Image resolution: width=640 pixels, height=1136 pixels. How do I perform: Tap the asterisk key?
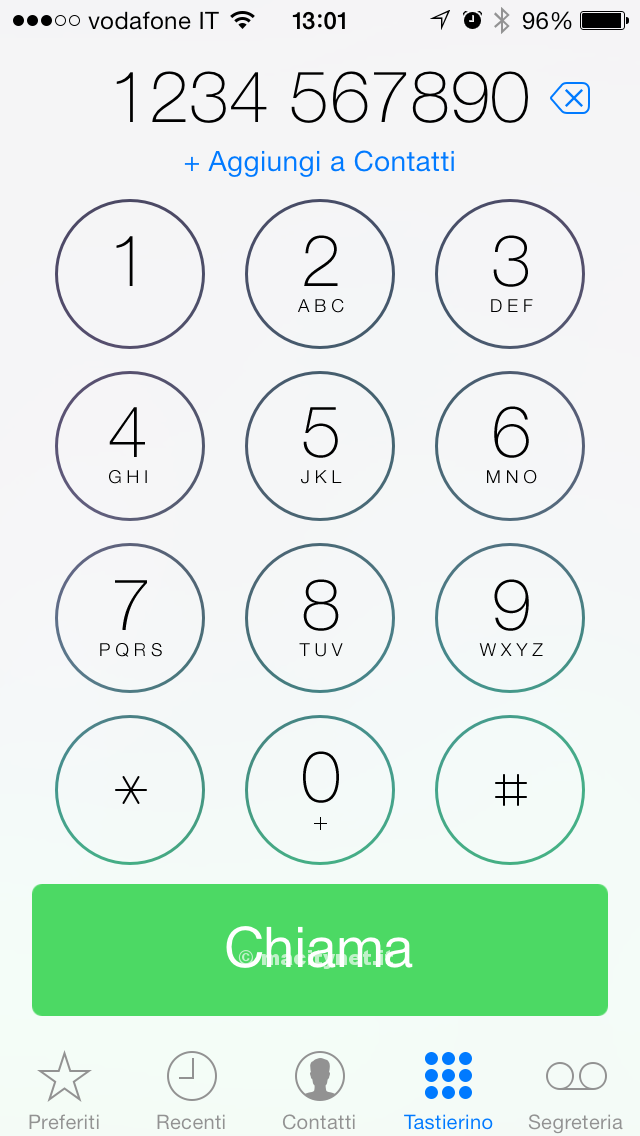(130, 790)
